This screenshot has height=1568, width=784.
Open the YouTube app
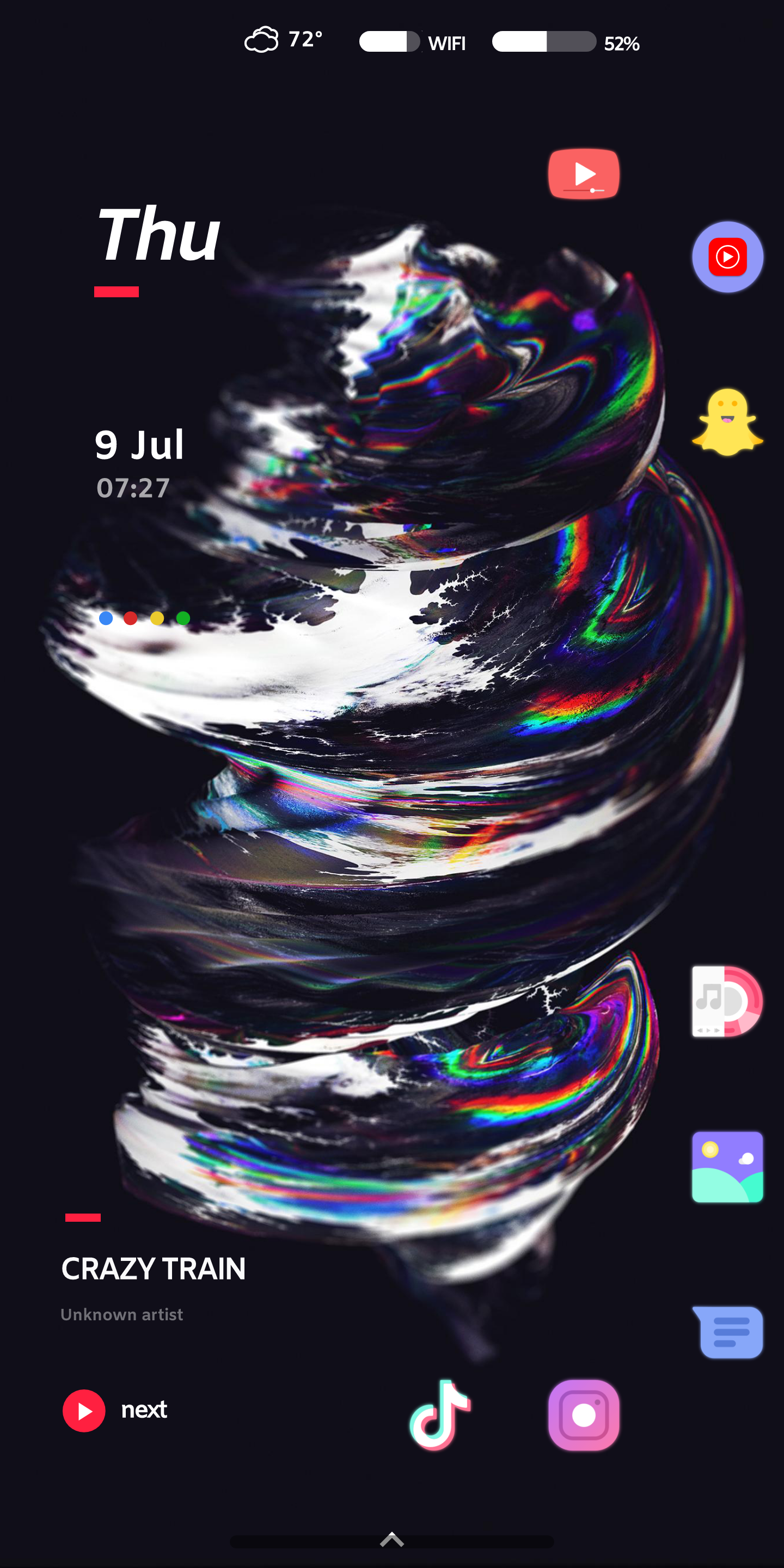pos(583,174)
